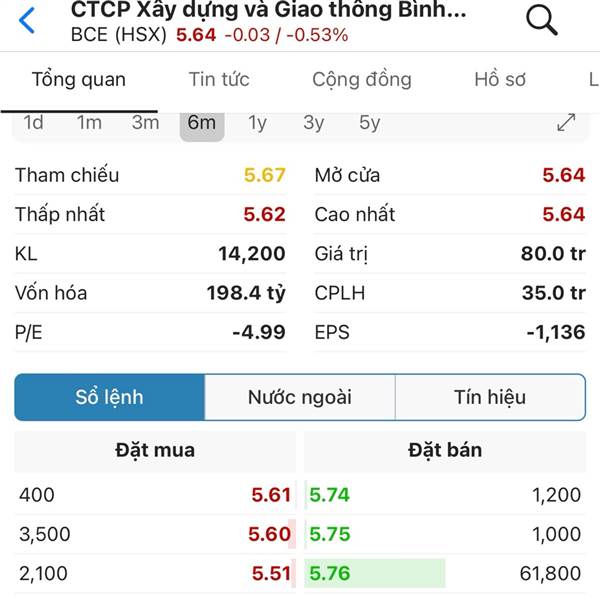Open the Cộng đồng tab
The image size is (600, 600).
361,80
